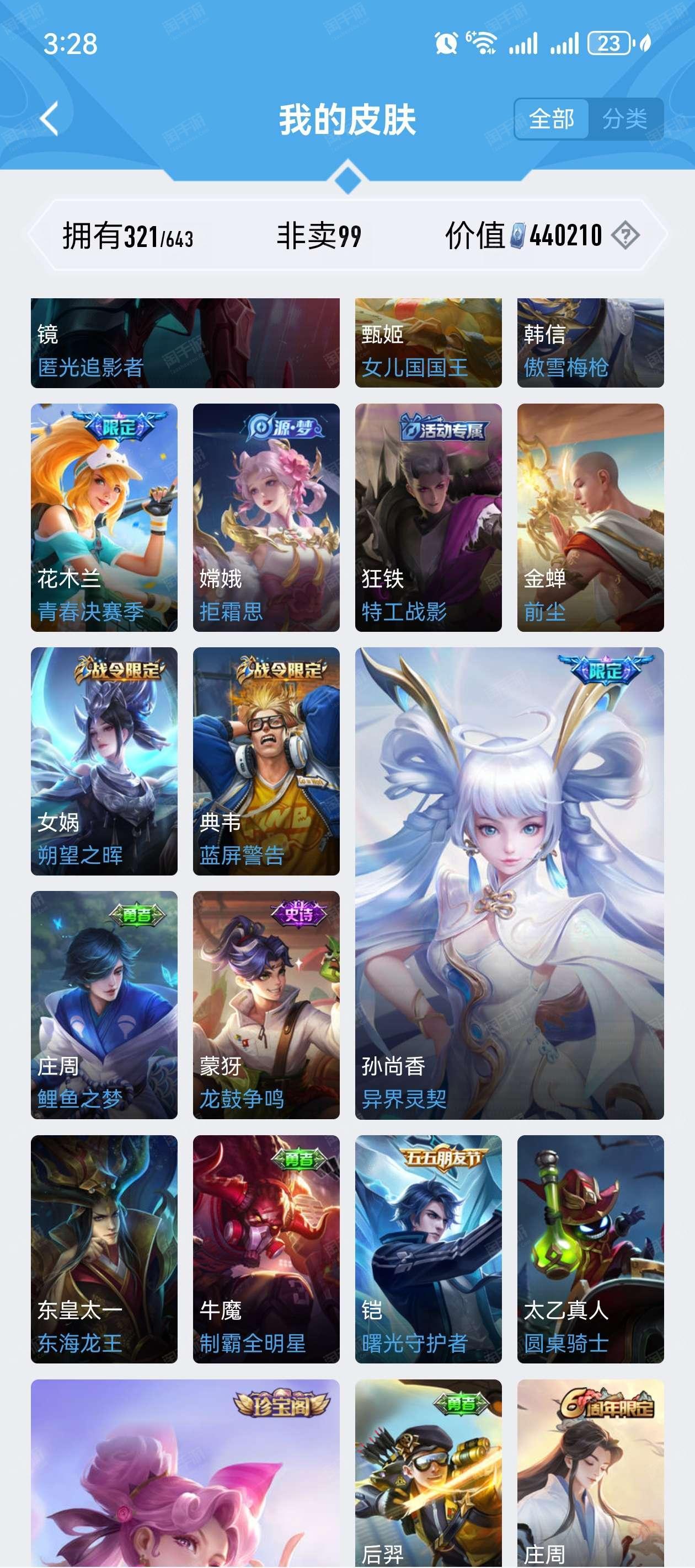This screenshot has height=1568, width=695.
Task: Select the 全部 tab
Action: pos(552,119)
